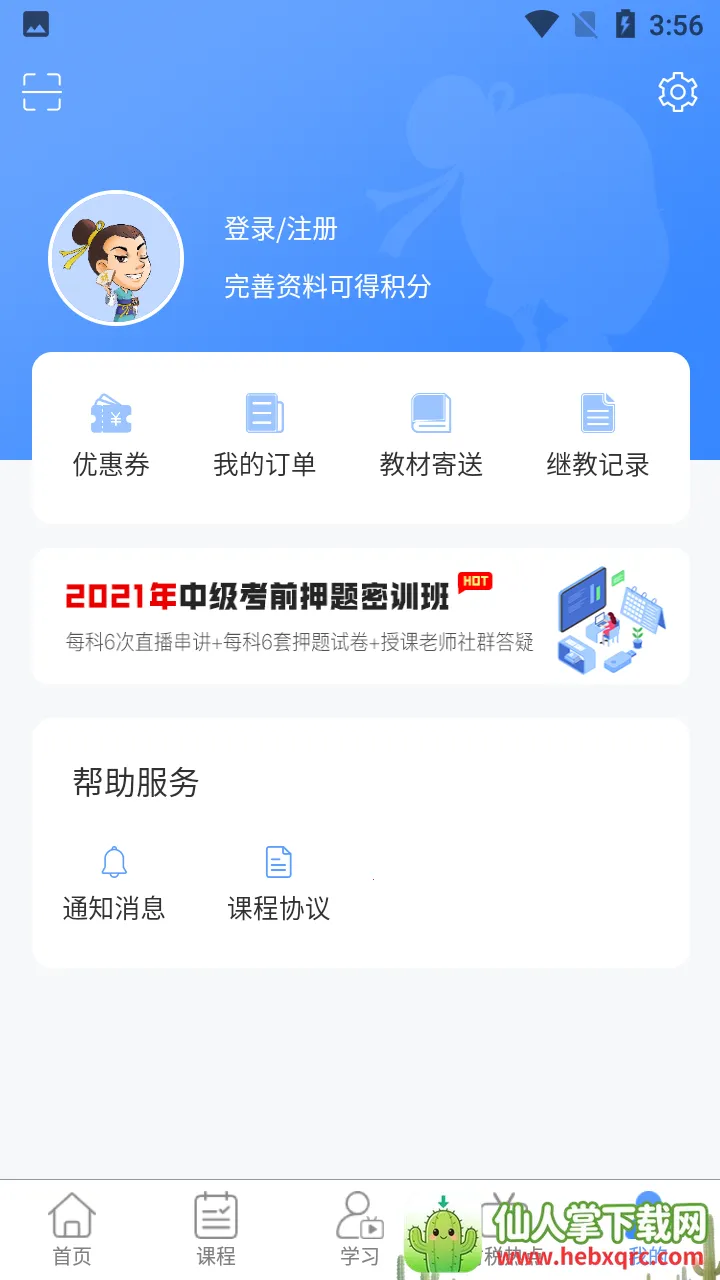Go to the 学习 tab
The height and width of the screenshot is (1280, 720).
point(359,1229)
